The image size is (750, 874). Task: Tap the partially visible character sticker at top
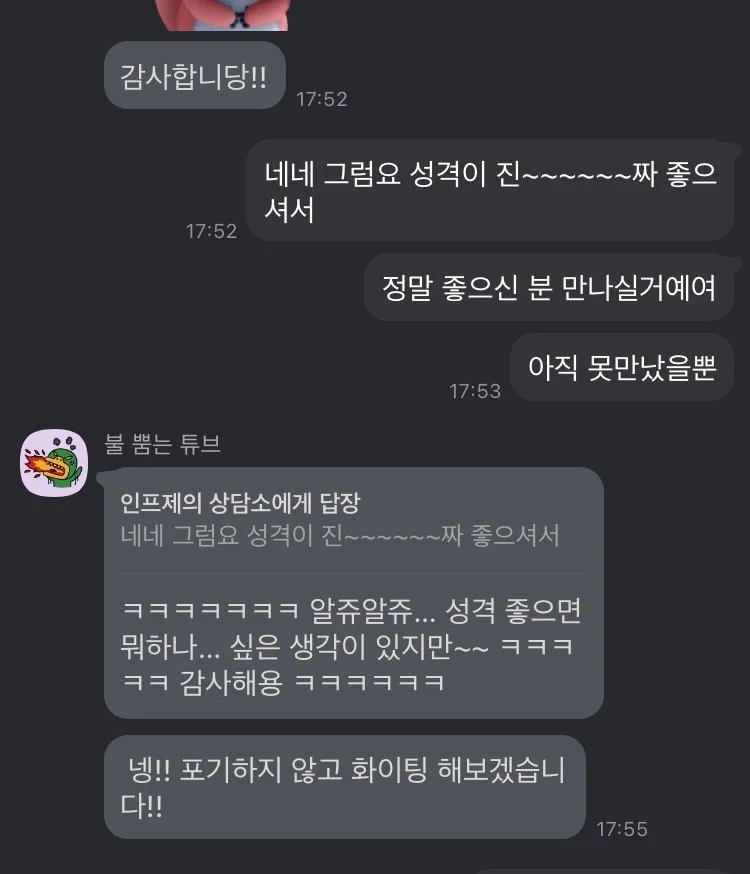225,12
